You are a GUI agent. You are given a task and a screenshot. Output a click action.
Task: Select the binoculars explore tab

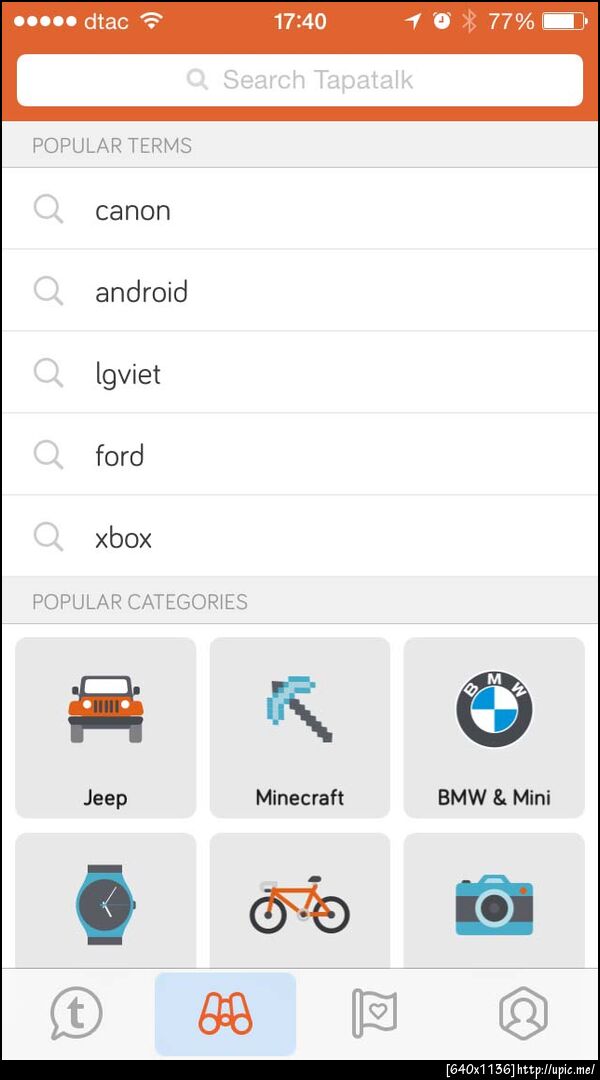tap(225, 1014)
